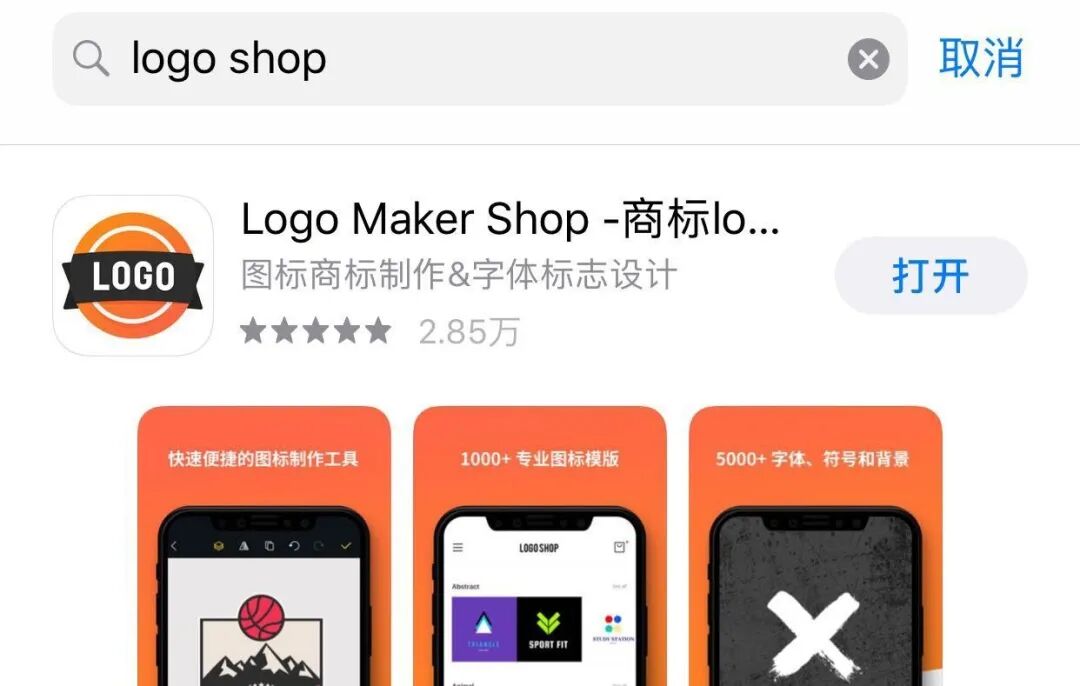
Task: Clear the search text
Action: pyautogui.click(x=868, y=60)
